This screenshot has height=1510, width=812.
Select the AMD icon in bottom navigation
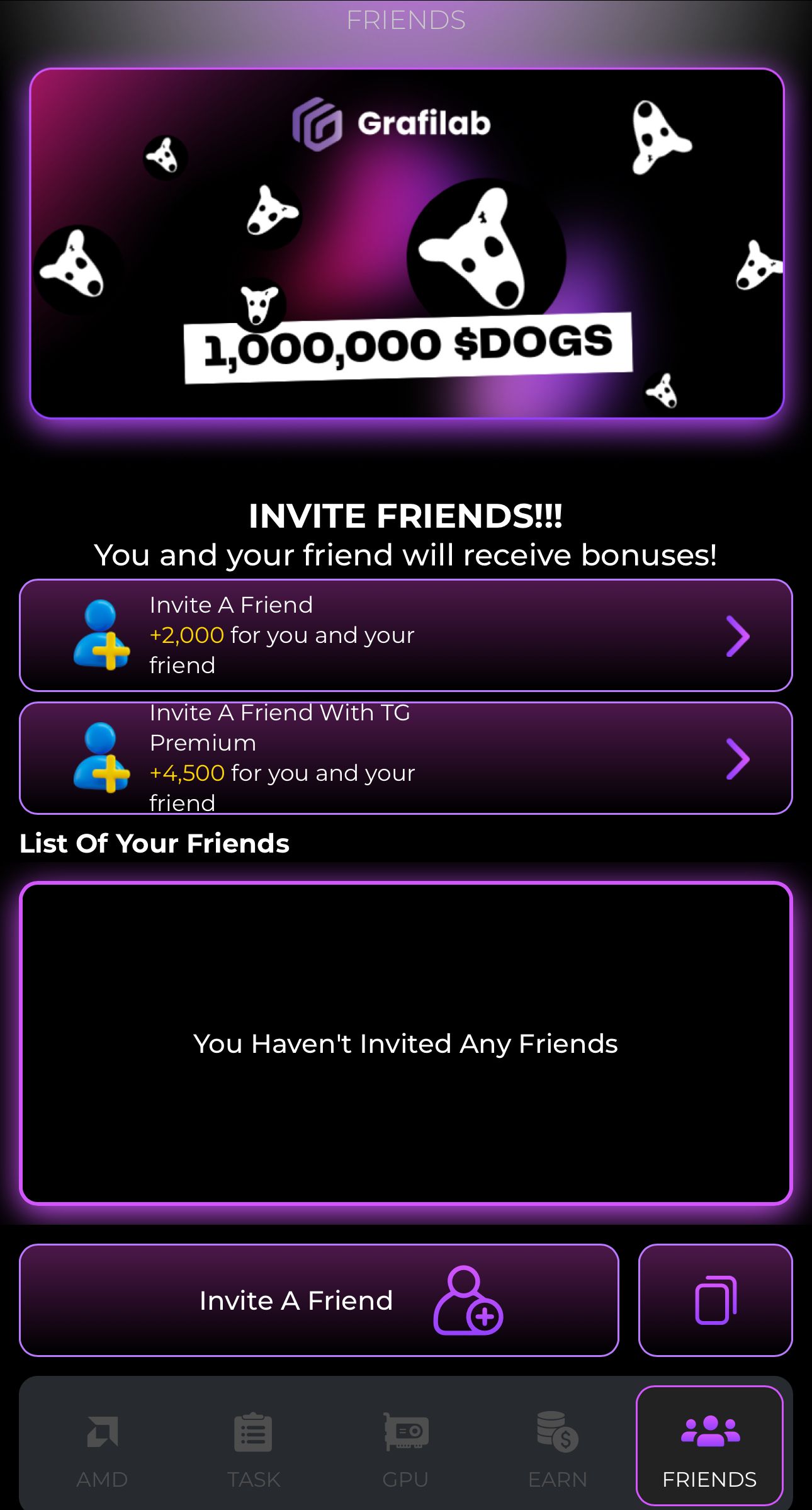point(101,1431)
